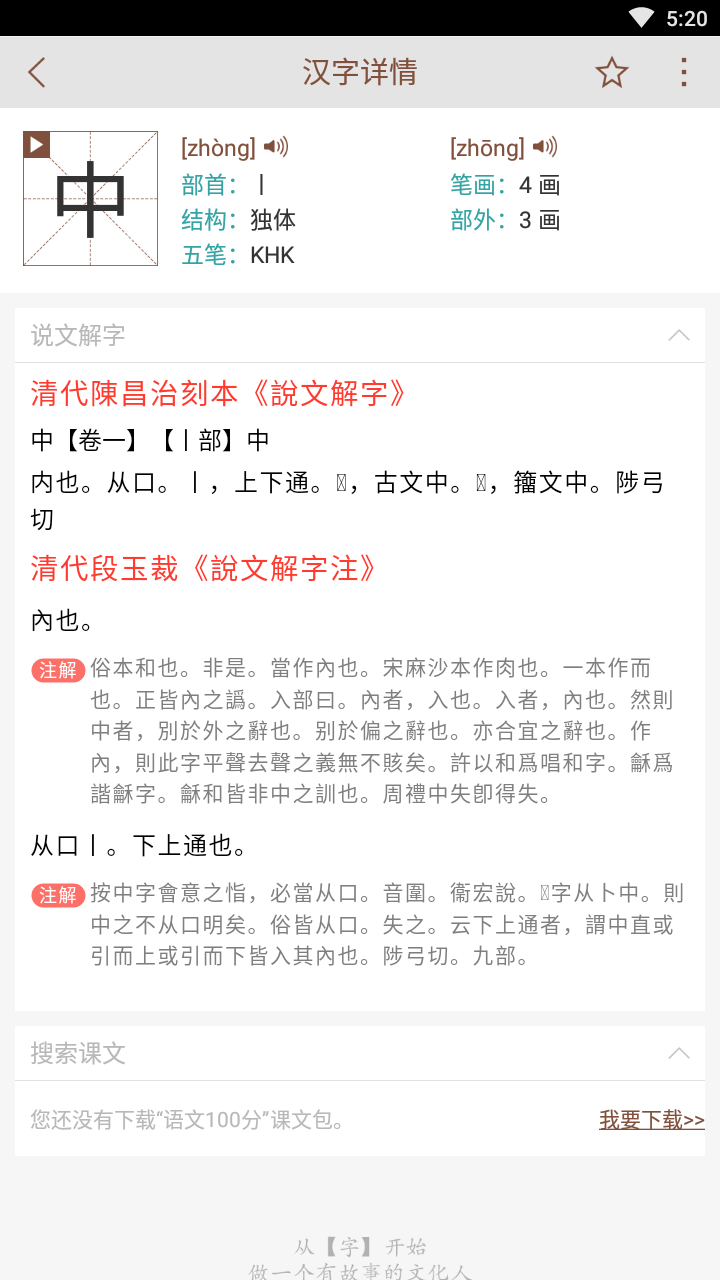The width and height of the screenshot is (720, 1280).
Task: Tap the back arrow to leave 汉字详情
Action: pyautogui.click(x=37, y=72)
